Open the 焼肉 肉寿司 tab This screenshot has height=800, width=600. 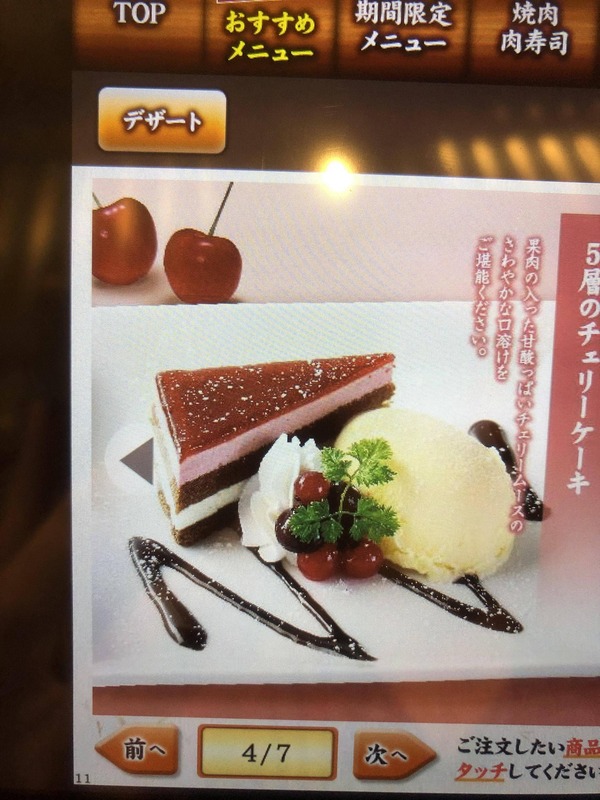pyautogui.click(x=535, y=30)
